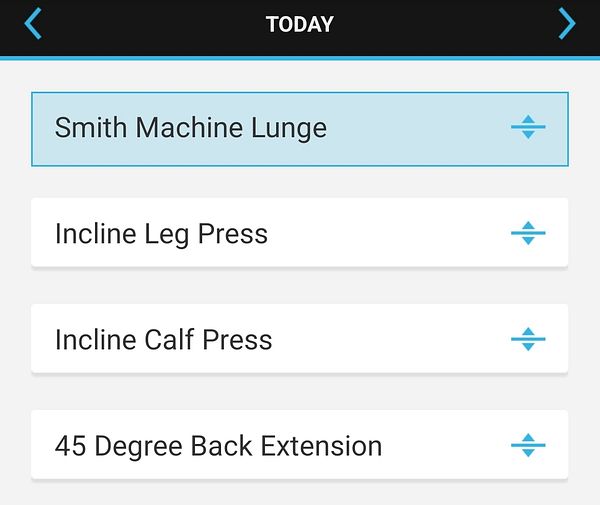Go to the previous day

pyautogui.click(x=33, y=23)
